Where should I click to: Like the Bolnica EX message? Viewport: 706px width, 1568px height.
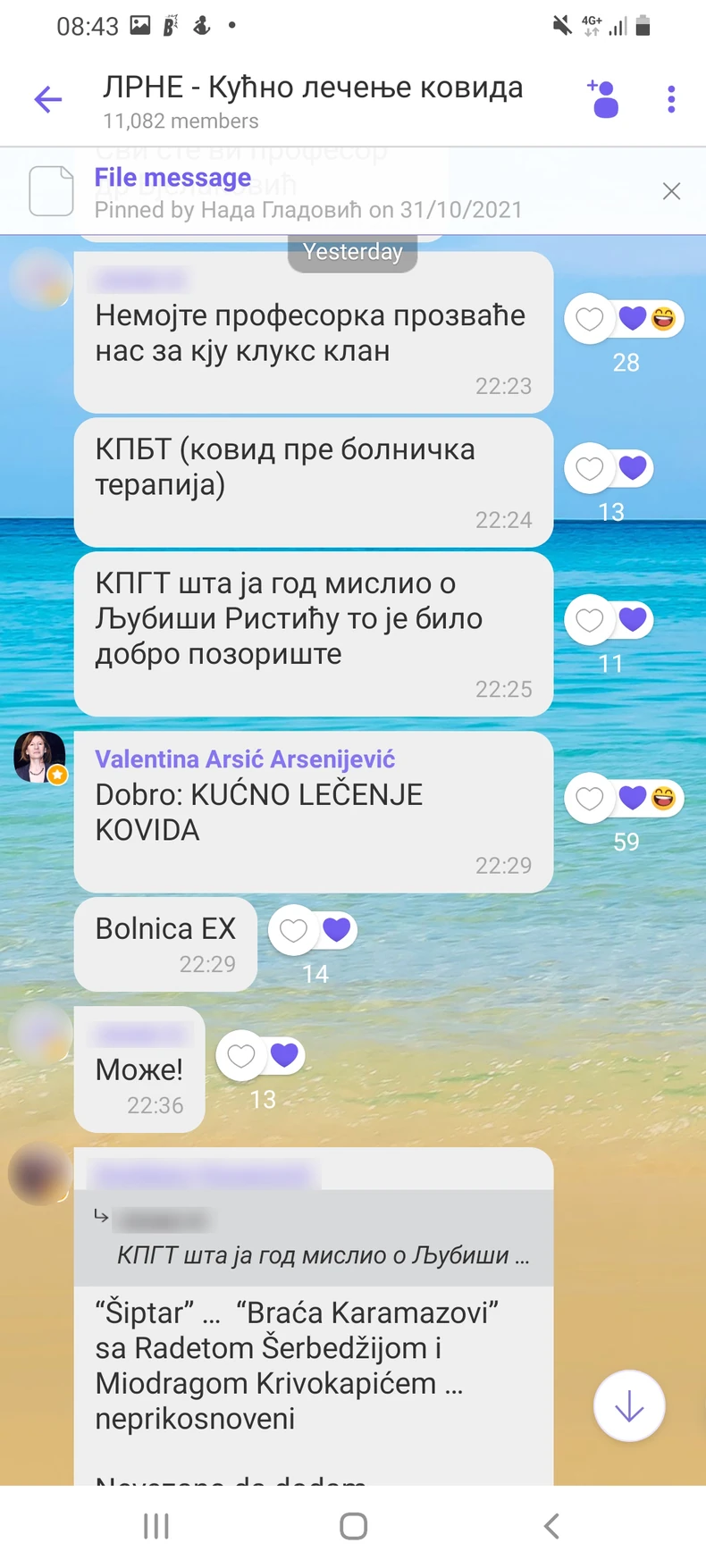293,931
